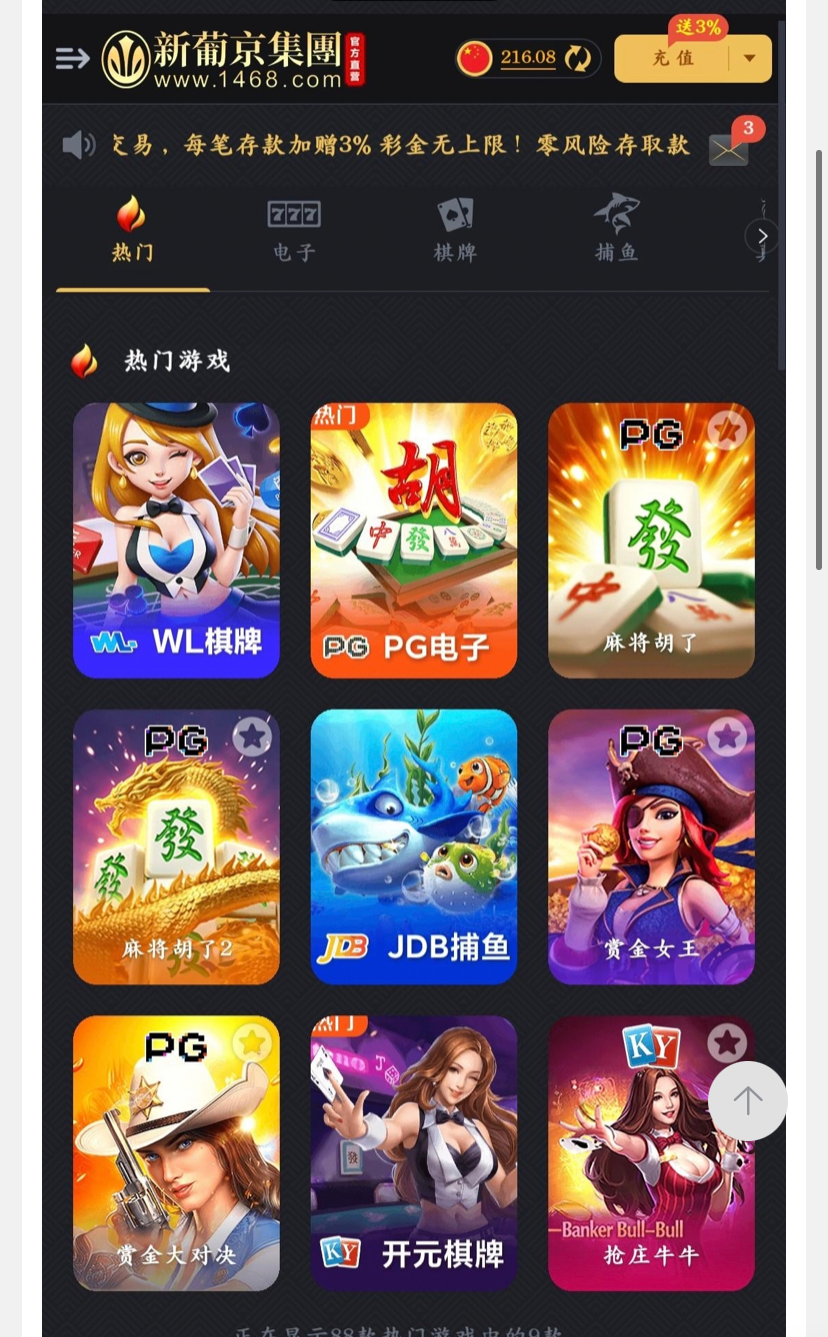Open the message envelope with 3 unread
The height and width of the screenshot is (1337, 828).
click(729, 149)
